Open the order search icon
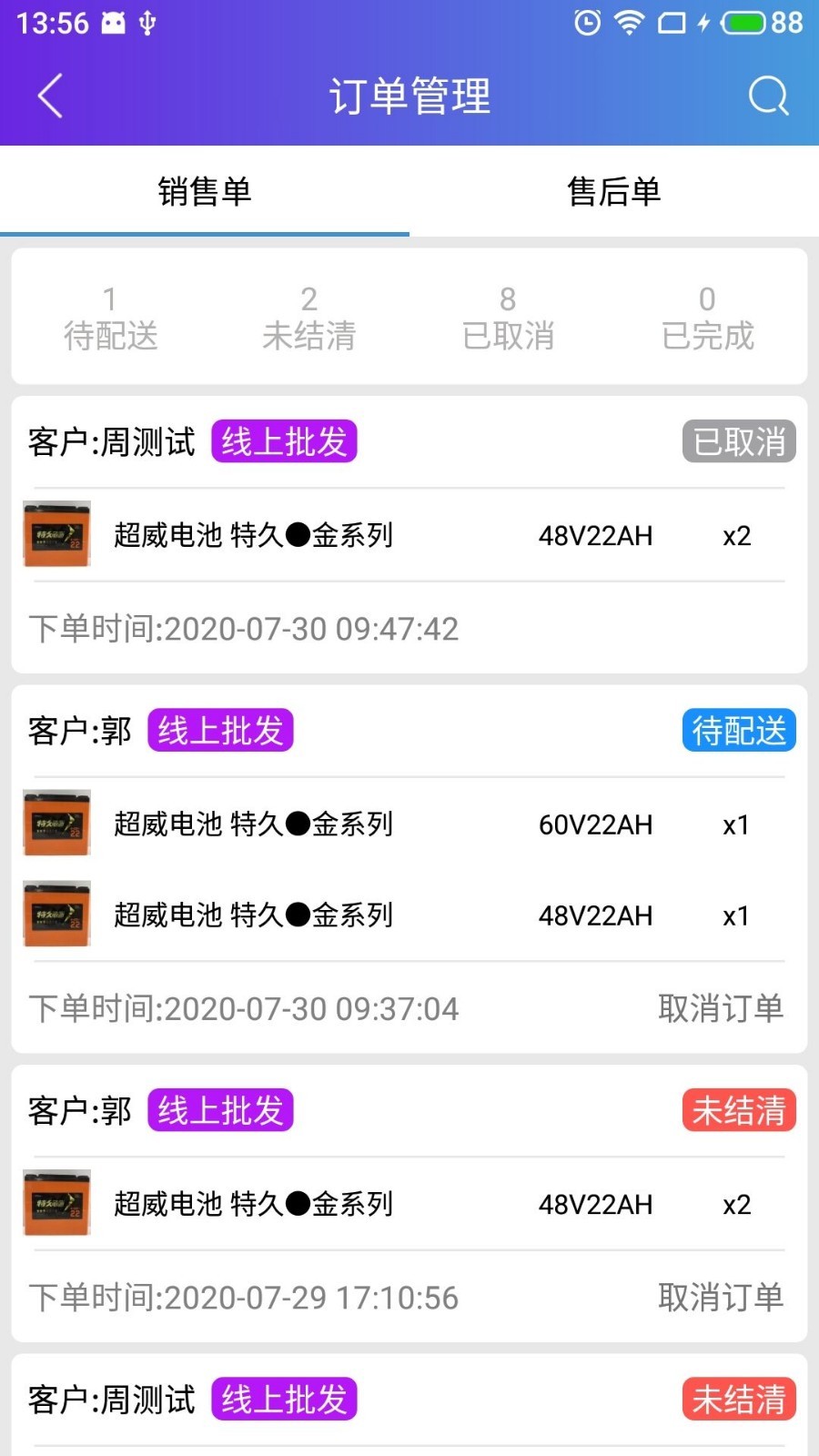The image size is (819, 1456). tap(768, 96)
